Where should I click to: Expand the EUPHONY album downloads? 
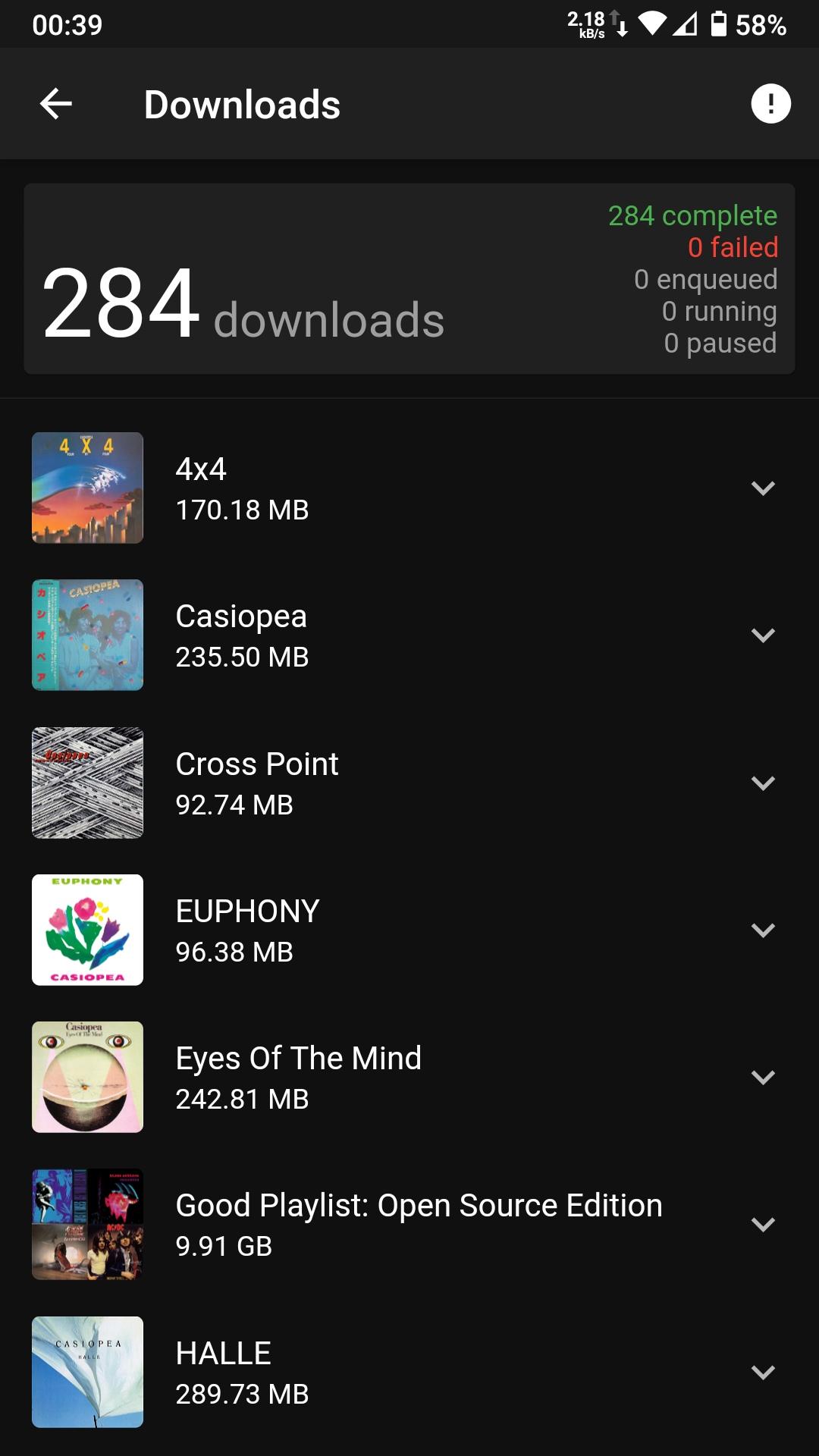(x=763, y=930)
